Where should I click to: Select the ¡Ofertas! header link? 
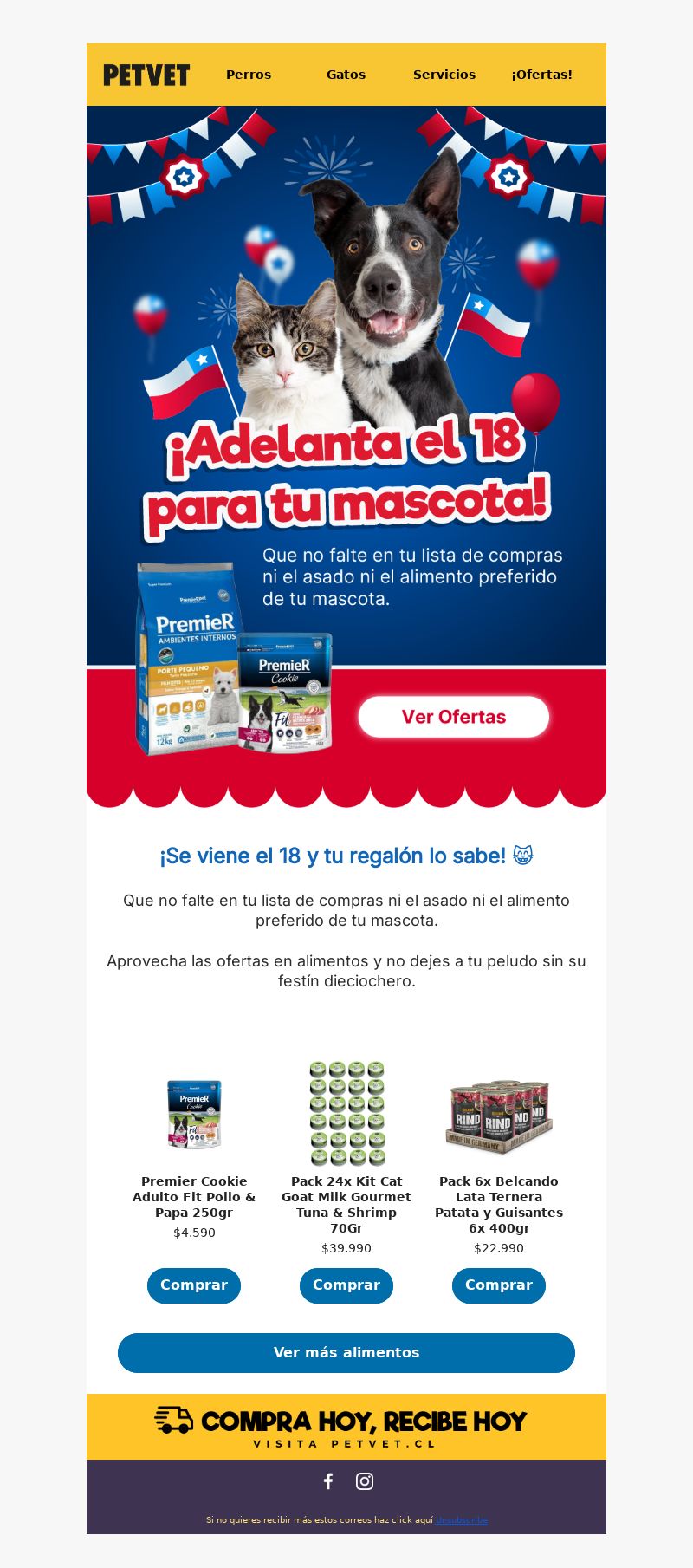[x=541, y=75]
